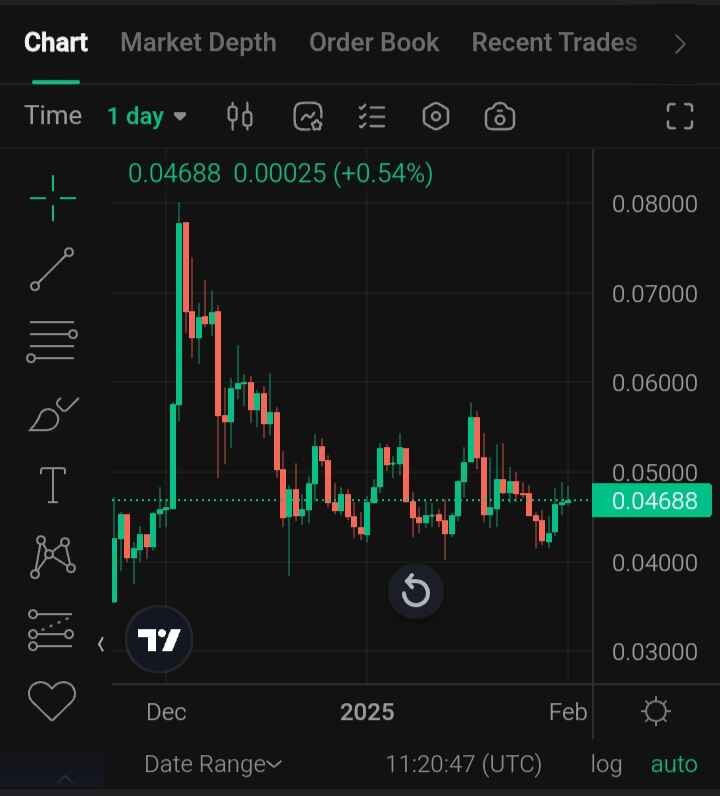Screen dimensions: 720x796
Task: Open the hexagon chart settings
Action: click(x=436, y=116)
